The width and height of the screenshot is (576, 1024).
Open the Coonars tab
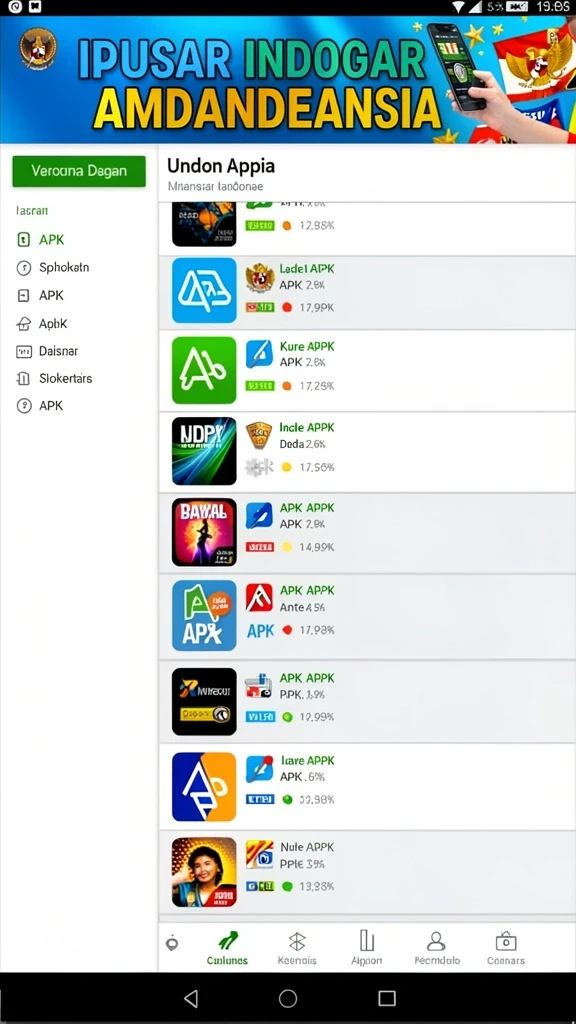tap(505, 948)
